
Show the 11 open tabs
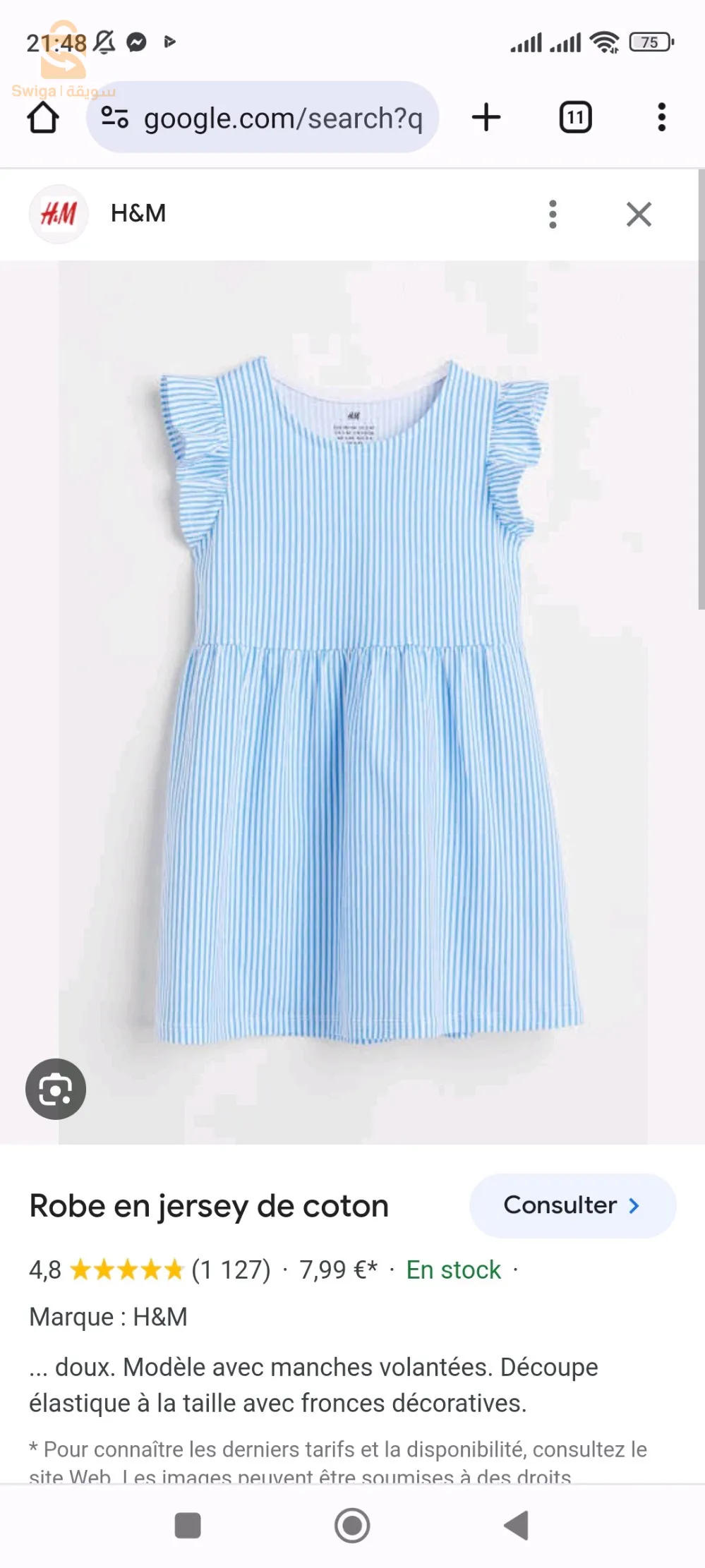tap(575, 117)
